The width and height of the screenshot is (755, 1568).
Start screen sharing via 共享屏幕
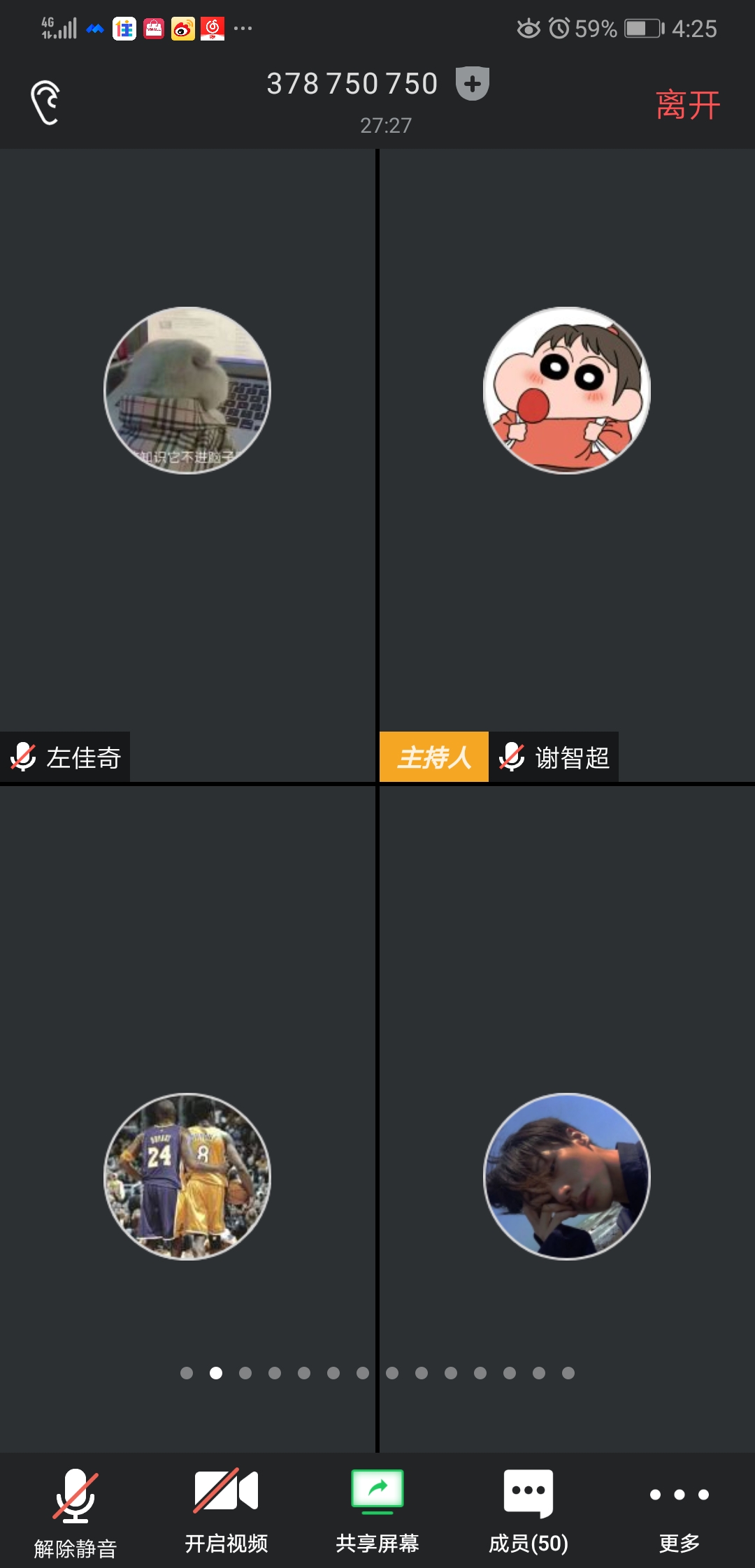point(377,1513)
